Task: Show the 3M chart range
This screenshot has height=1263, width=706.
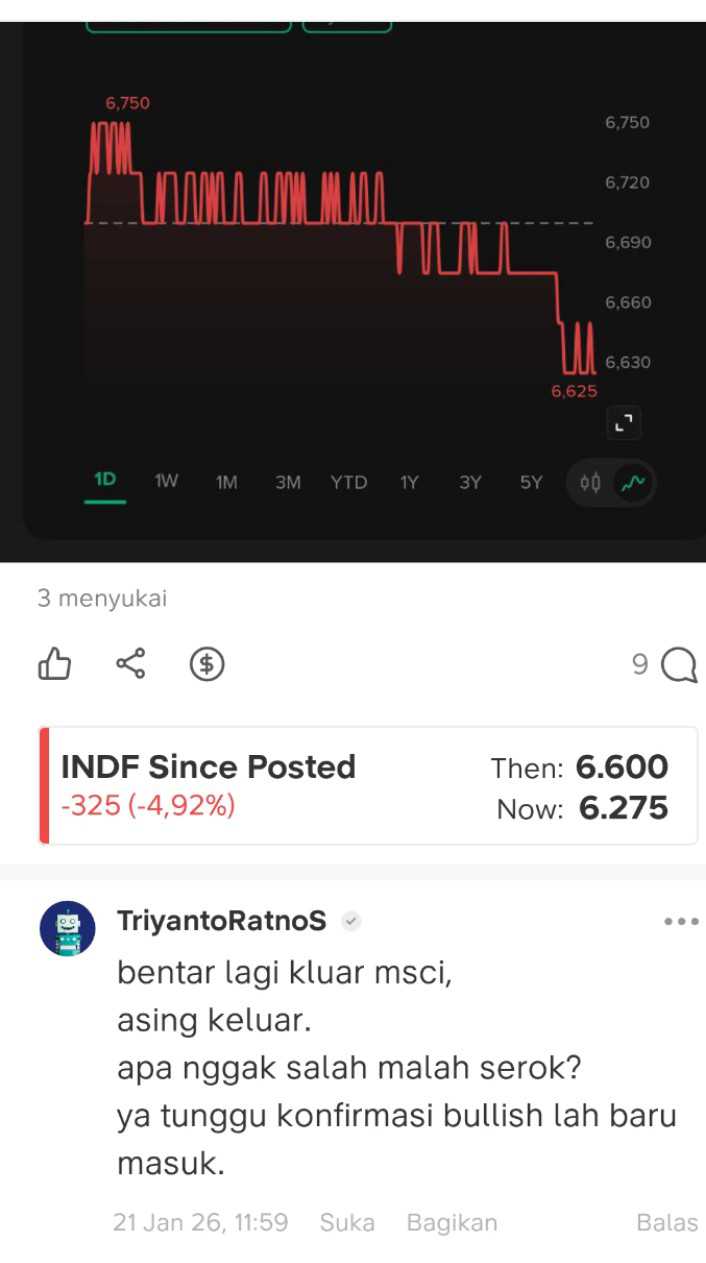Action: (288, 482)
